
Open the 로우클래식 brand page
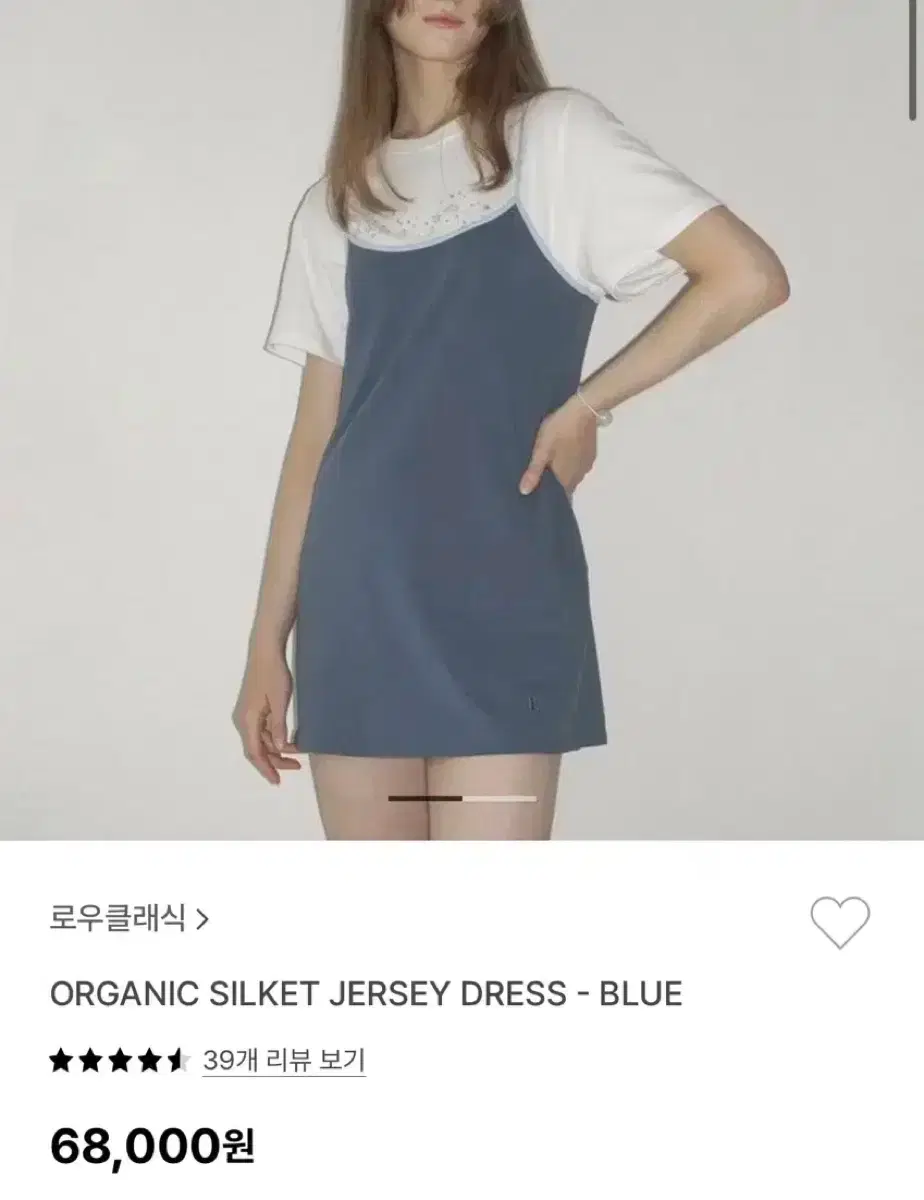(x=129, y=918)
